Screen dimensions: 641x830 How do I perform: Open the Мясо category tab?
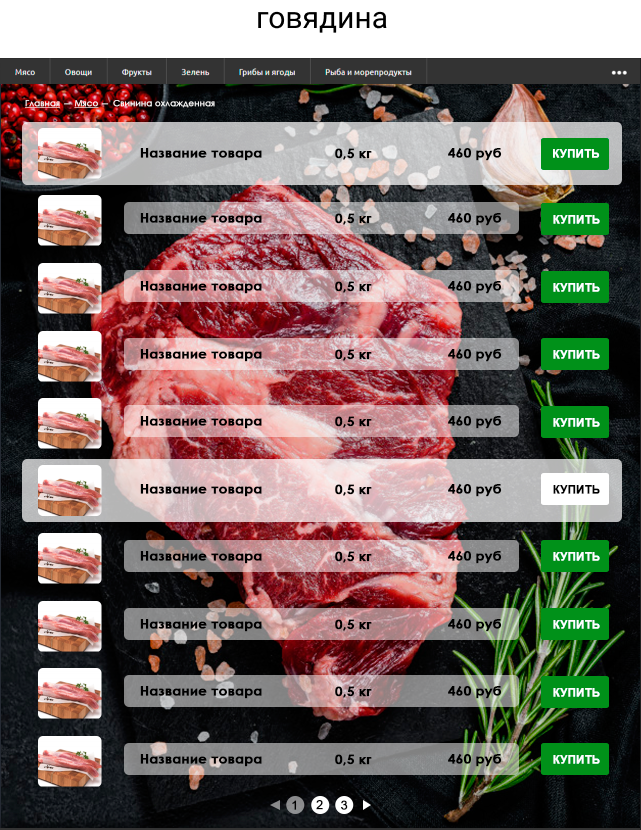(25, 72)
